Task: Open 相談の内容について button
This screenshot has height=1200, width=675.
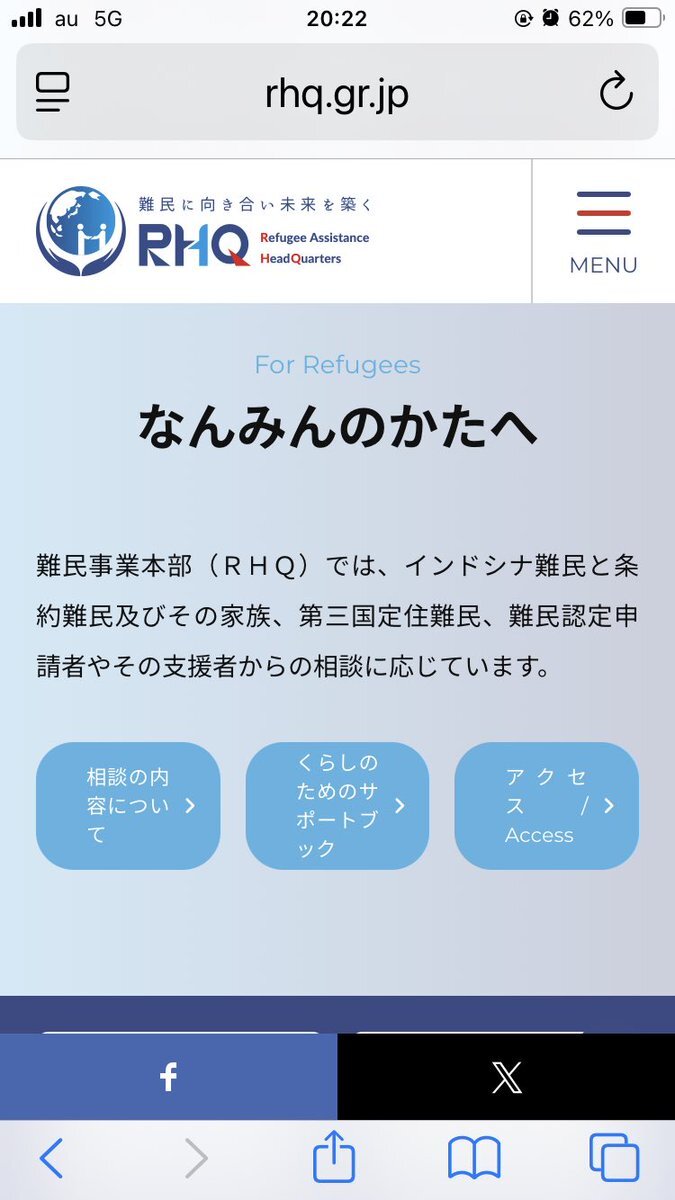Action: tap(128, 805)
